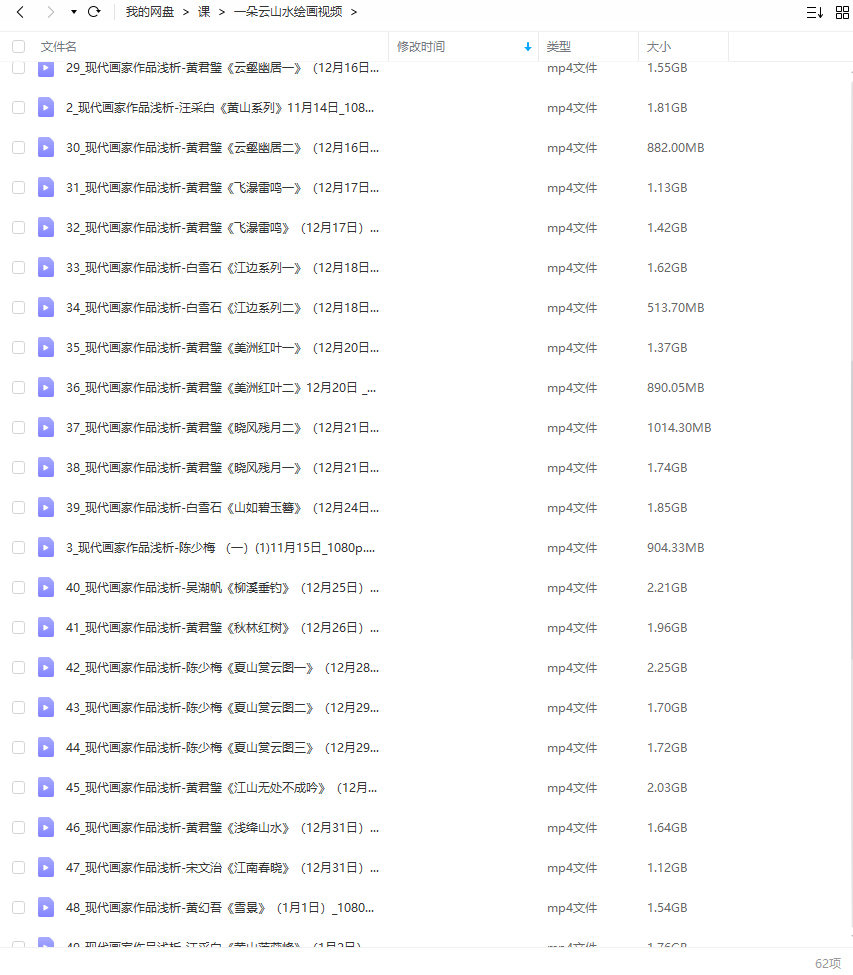Open video 45 黄君璧《江山无处不成吟》

click(222, 787)
